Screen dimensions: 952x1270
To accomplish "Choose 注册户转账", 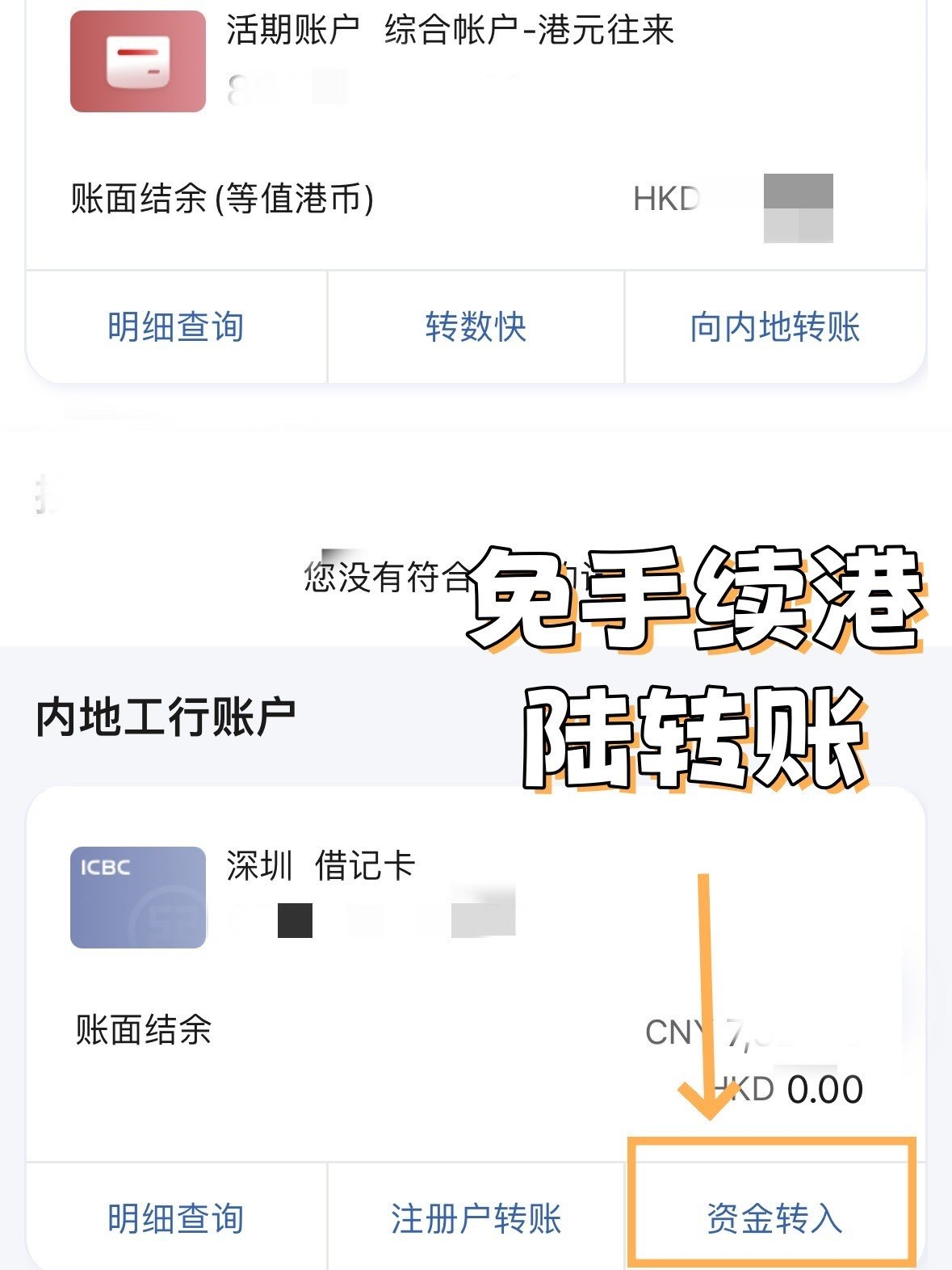I will [476, 1217].
